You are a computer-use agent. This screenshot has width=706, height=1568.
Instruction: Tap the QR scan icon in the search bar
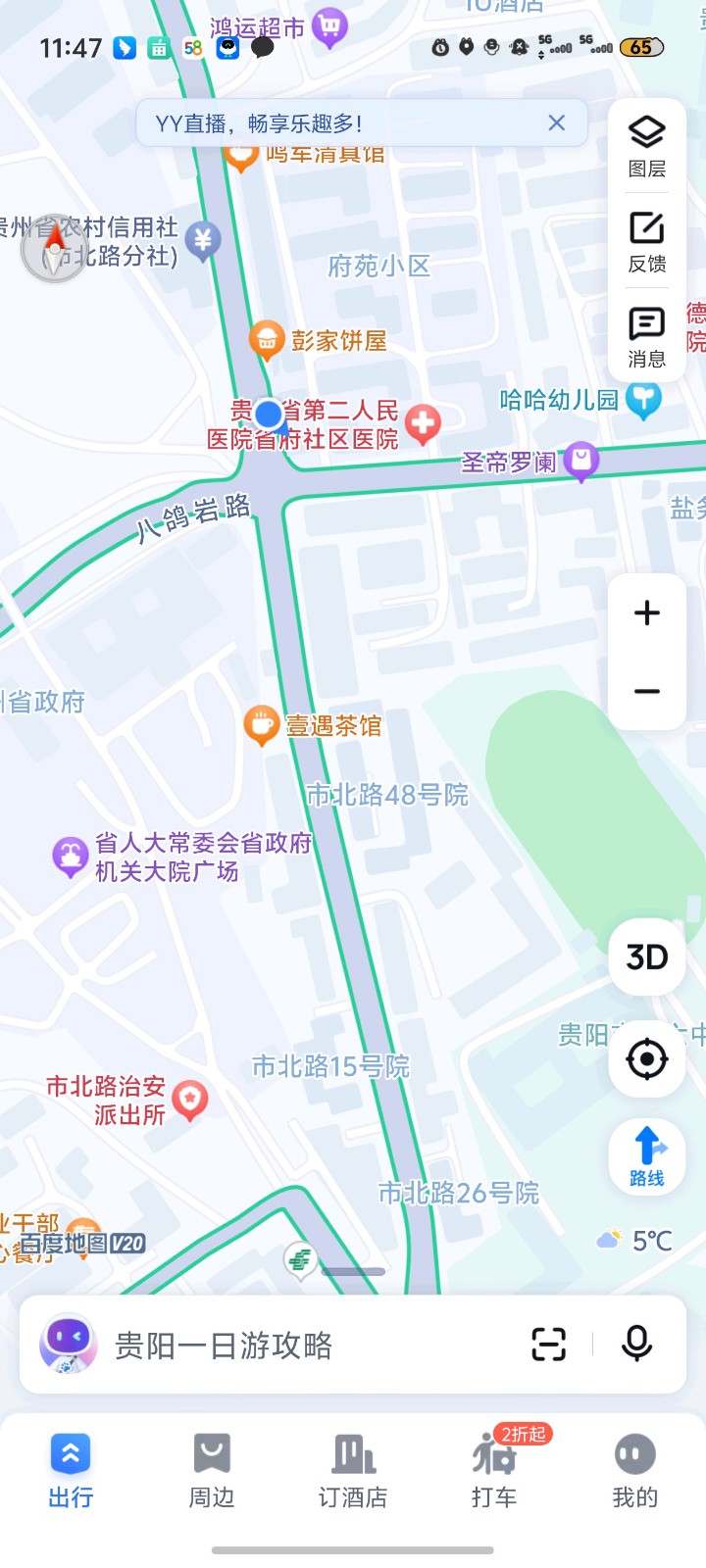pyautogui.click(x=548, y=1345)
